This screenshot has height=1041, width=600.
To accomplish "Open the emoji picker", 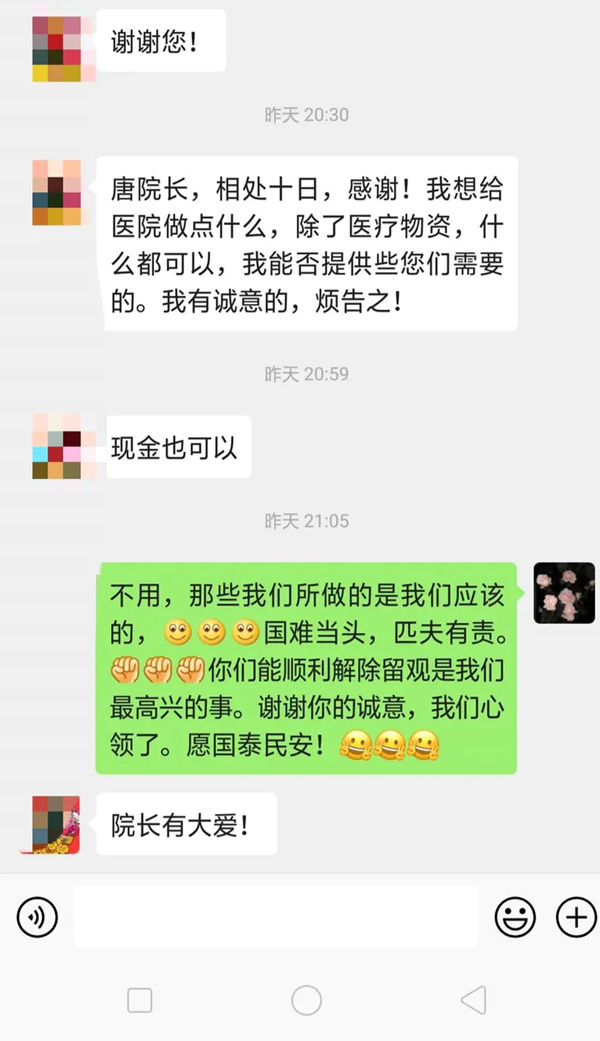I will (x=515, y=916).
